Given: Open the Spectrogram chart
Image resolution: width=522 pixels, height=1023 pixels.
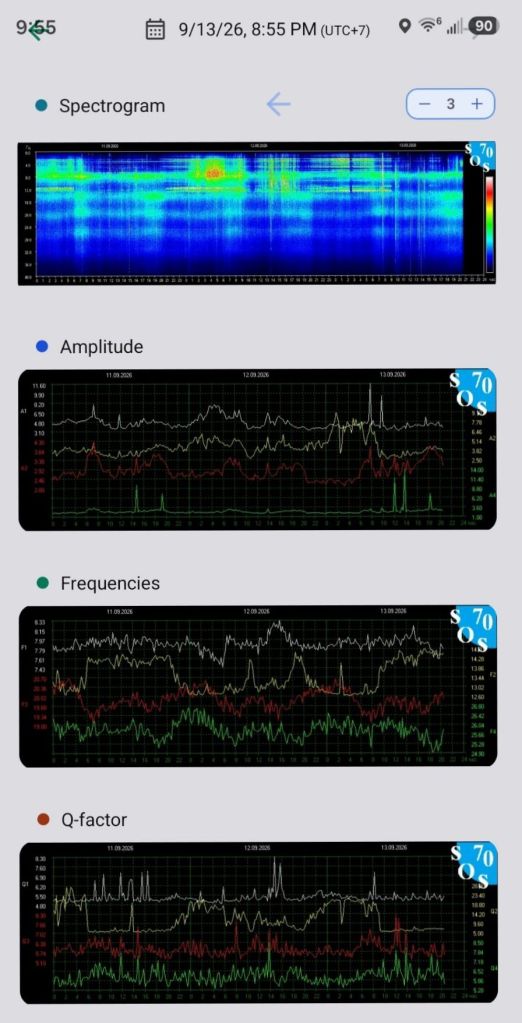Looking at the screenshot, I should pos(257,213).
